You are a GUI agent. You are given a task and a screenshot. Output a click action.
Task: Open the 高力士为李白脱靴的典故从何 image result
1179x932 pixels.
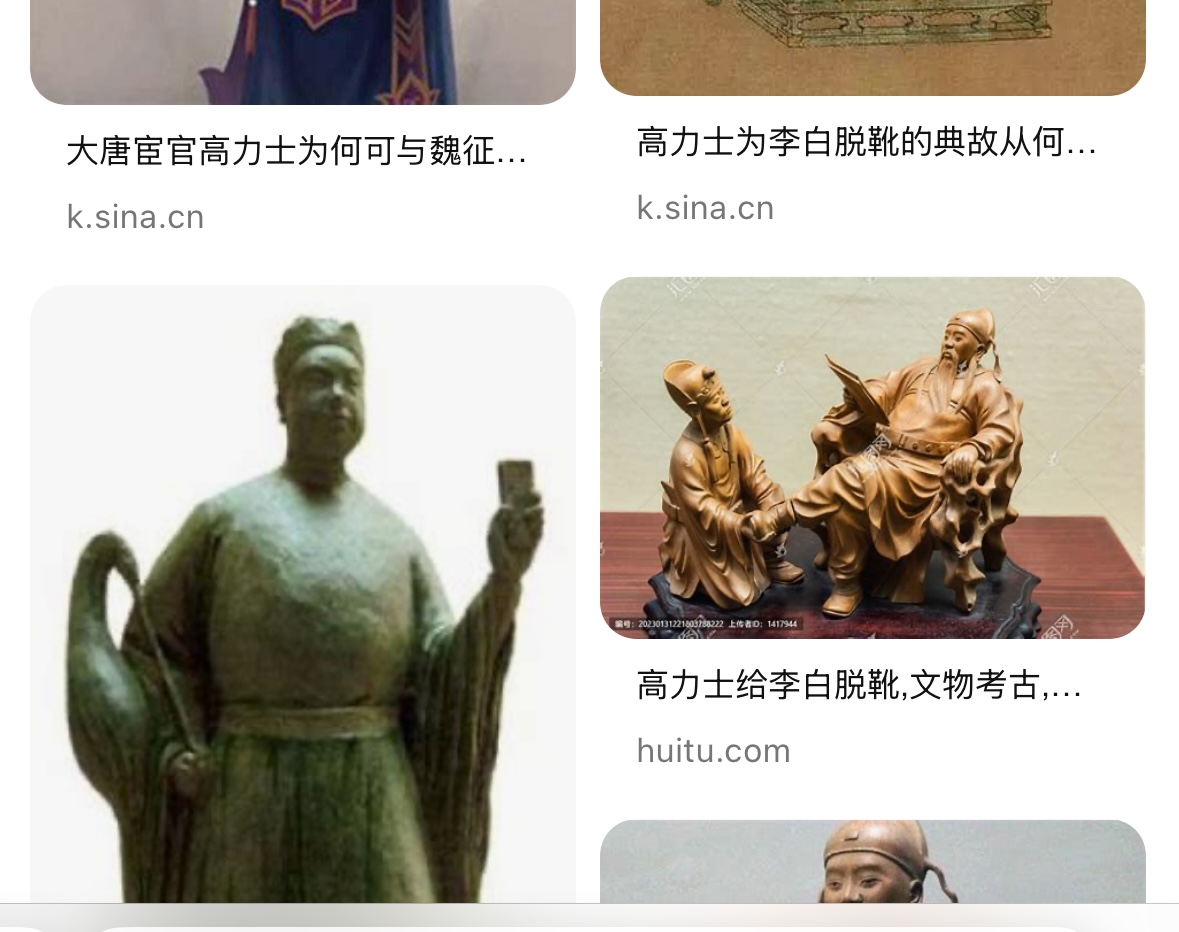click(866, 143)
